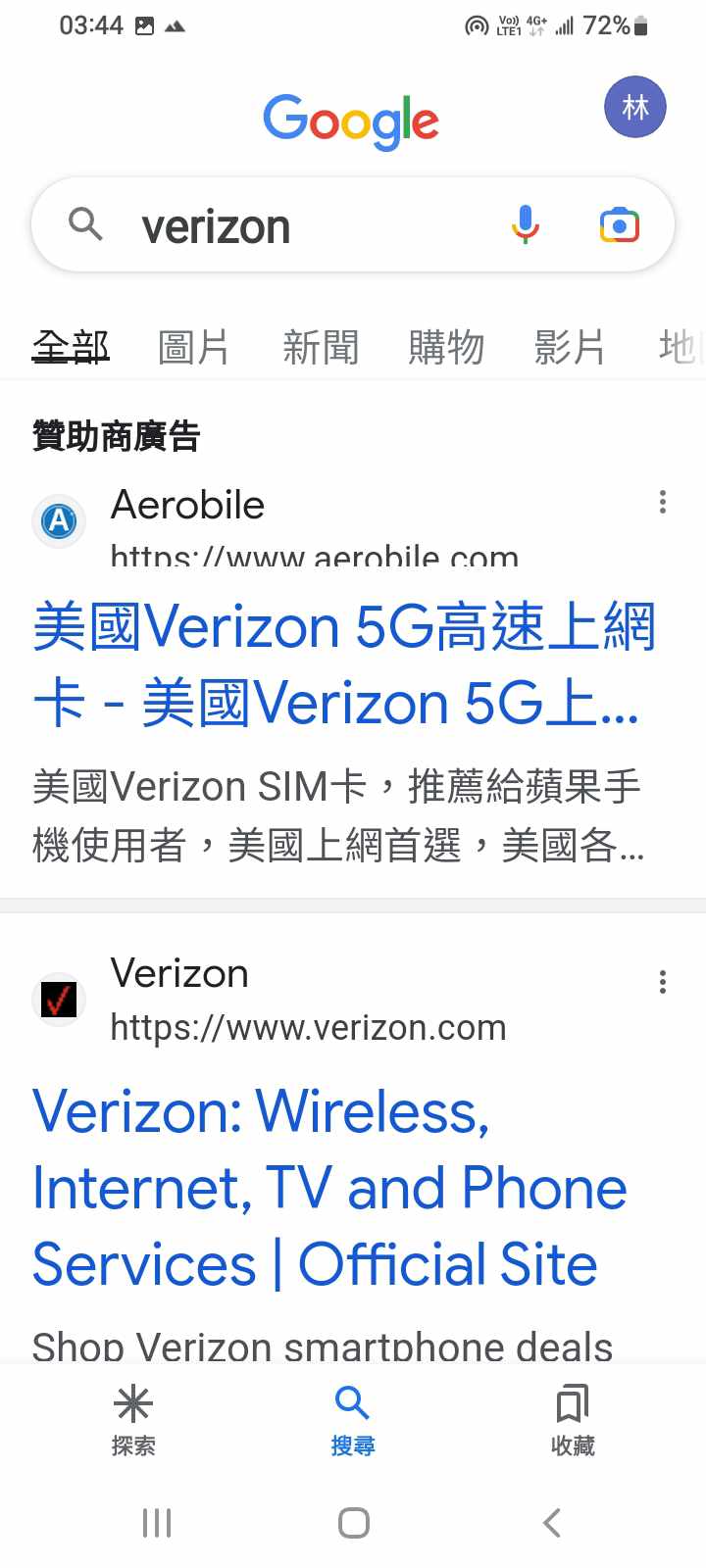Open Verizon Official Site result
This screenshot has height=1568, width=706.
tap(328, 1187)
